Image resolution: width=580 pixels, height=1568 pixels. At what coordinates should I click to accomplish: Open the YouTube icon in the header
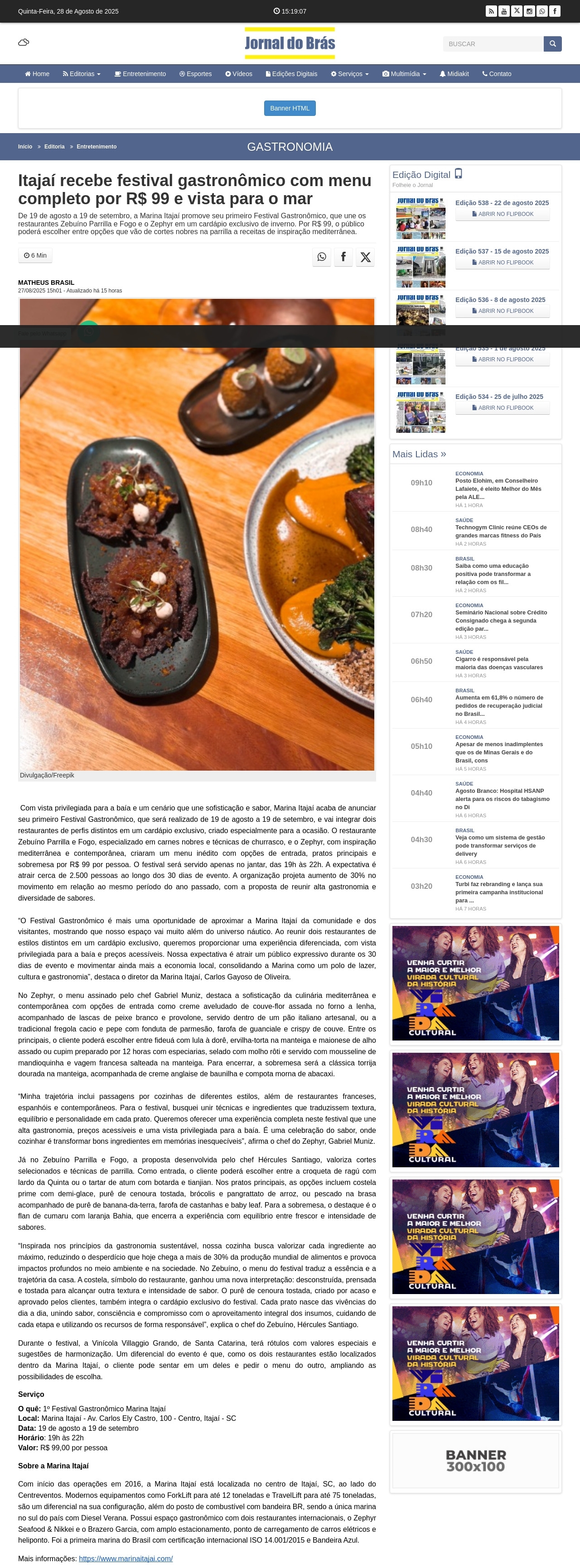point(504,11)
